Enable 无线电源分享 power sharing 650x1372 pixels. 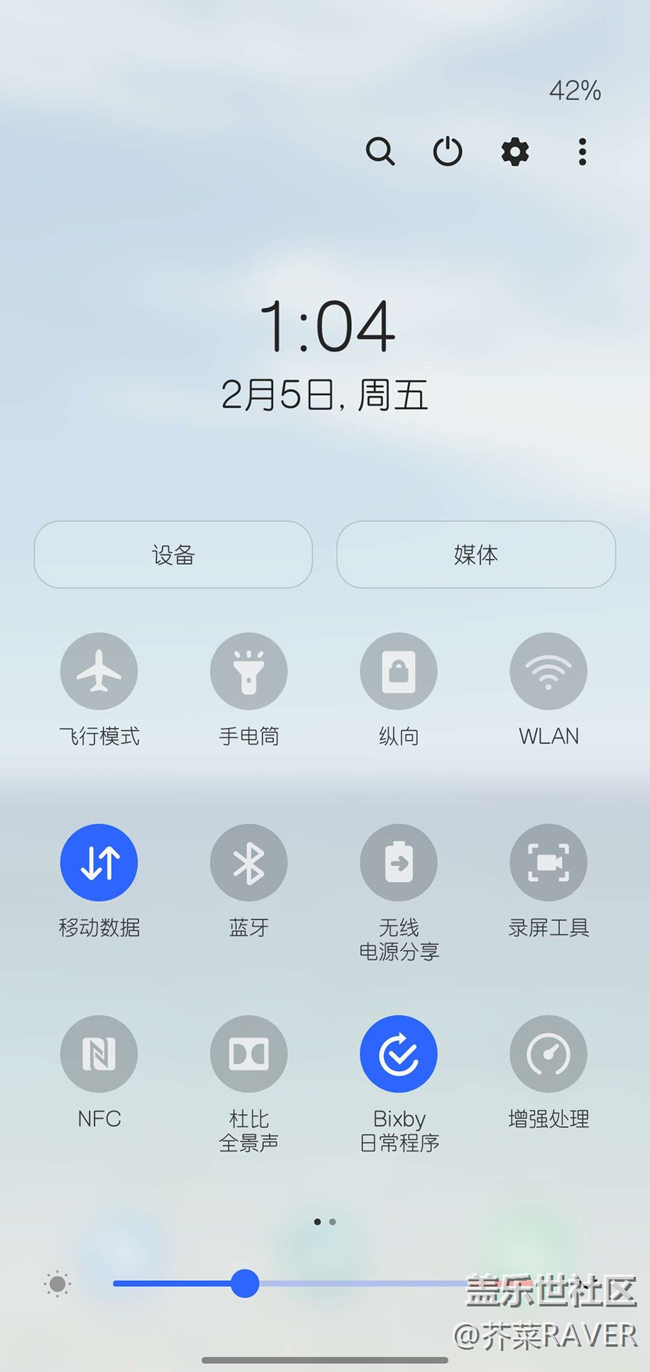tap(399, 862)
